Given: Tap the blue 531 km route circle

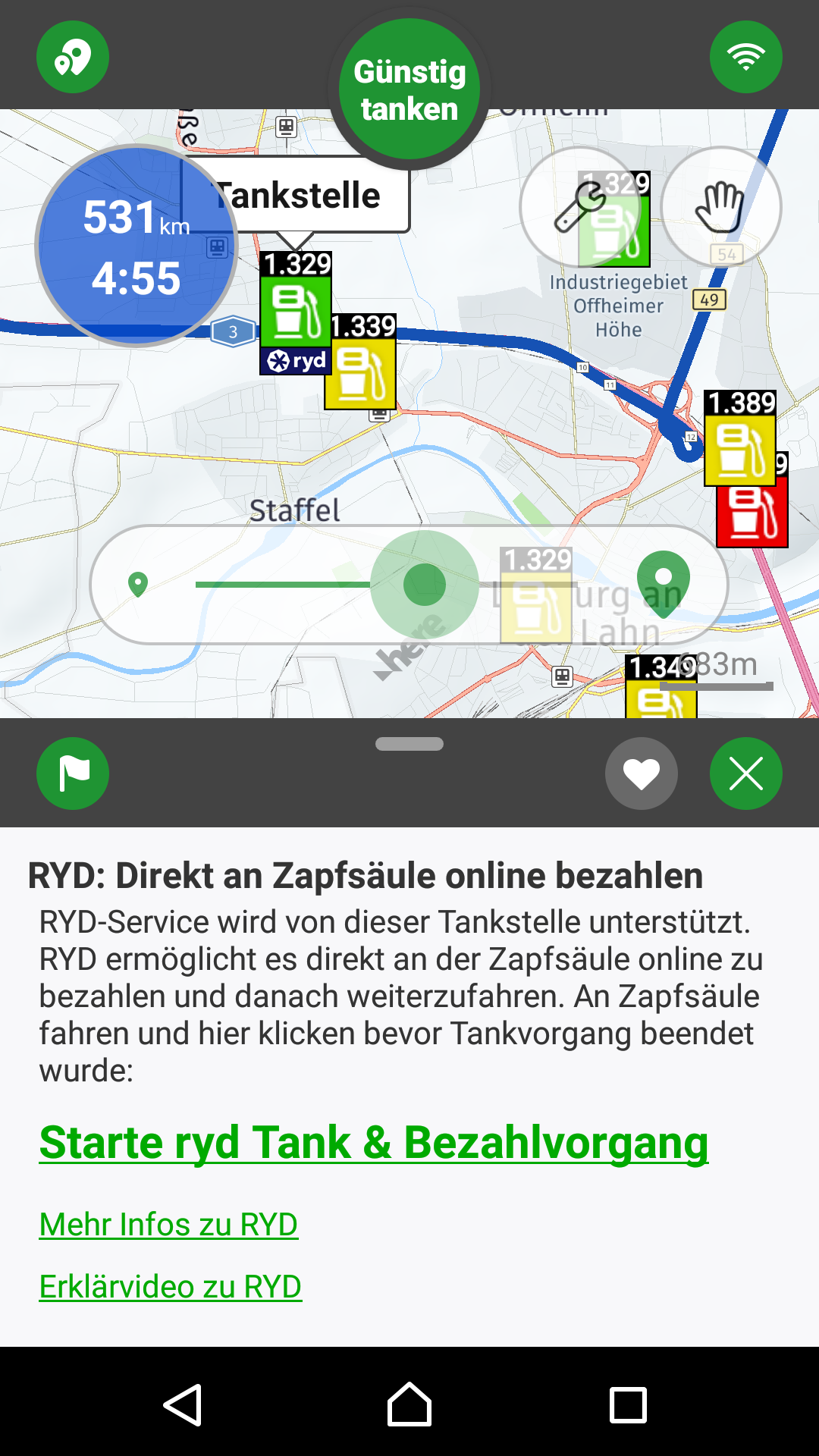Looking at the screenshot, I should tap(136, 246).
